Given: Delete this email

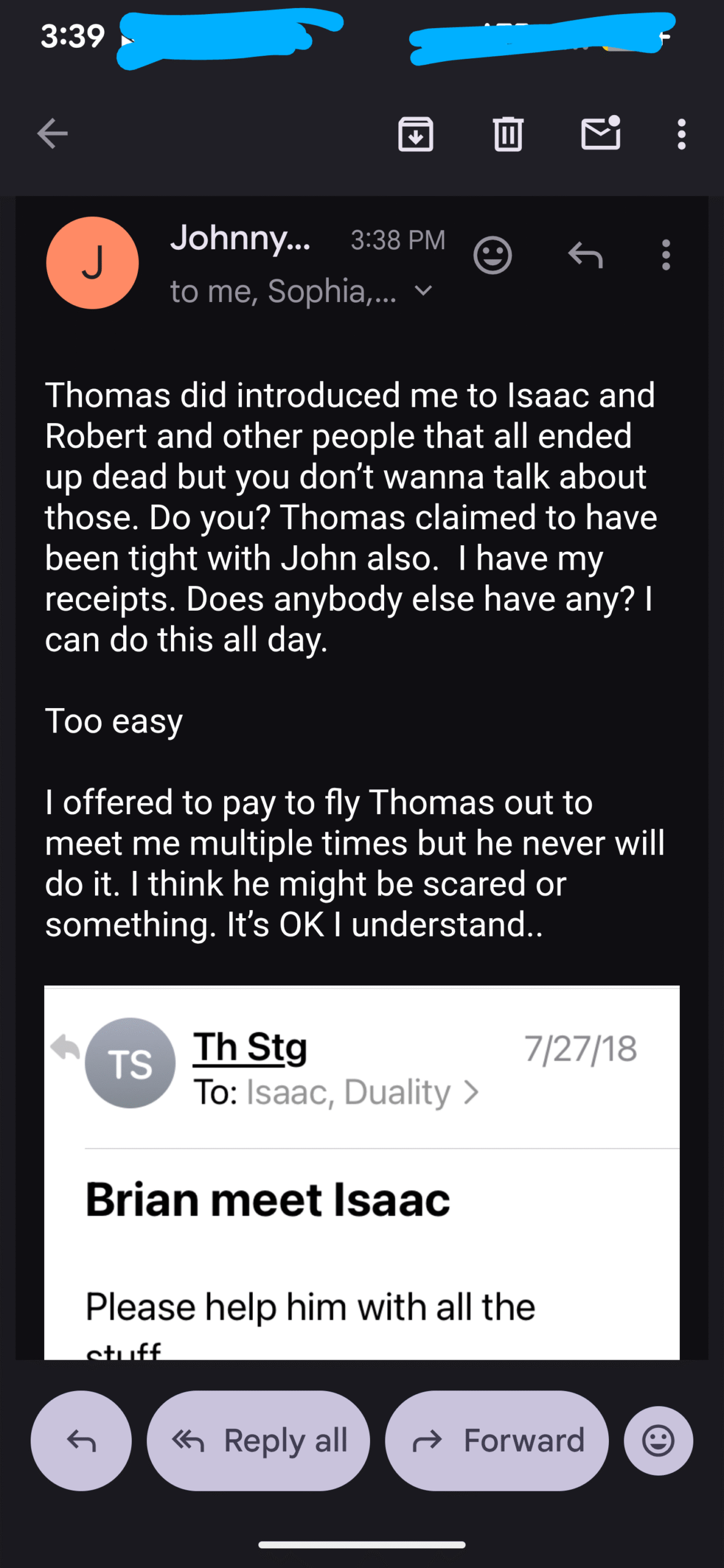Looking at the screenshot, I should click(508, 134).
